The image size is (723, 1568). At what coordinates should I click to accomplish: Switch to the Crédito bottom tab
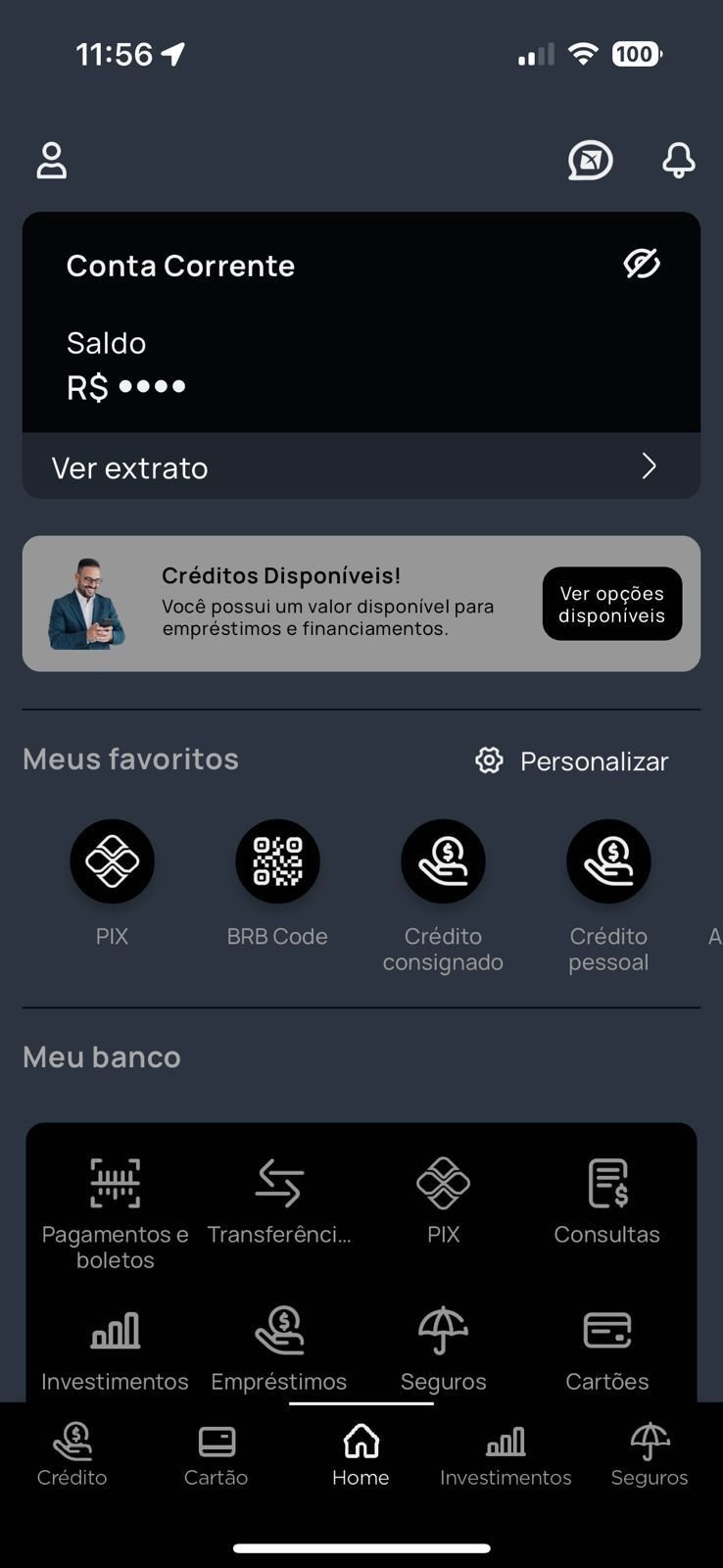[x=72, y=1455]
